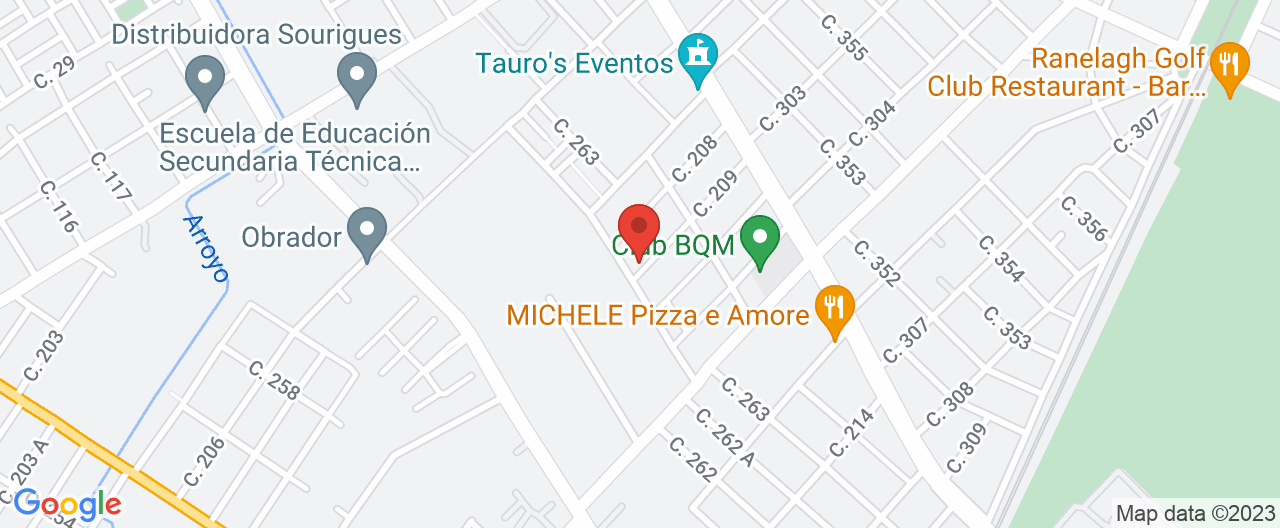Screen dimensions: 1280x528
Task: Open the MICHELE Pizza e Amore restaurant marker
Action: [833, 311]
